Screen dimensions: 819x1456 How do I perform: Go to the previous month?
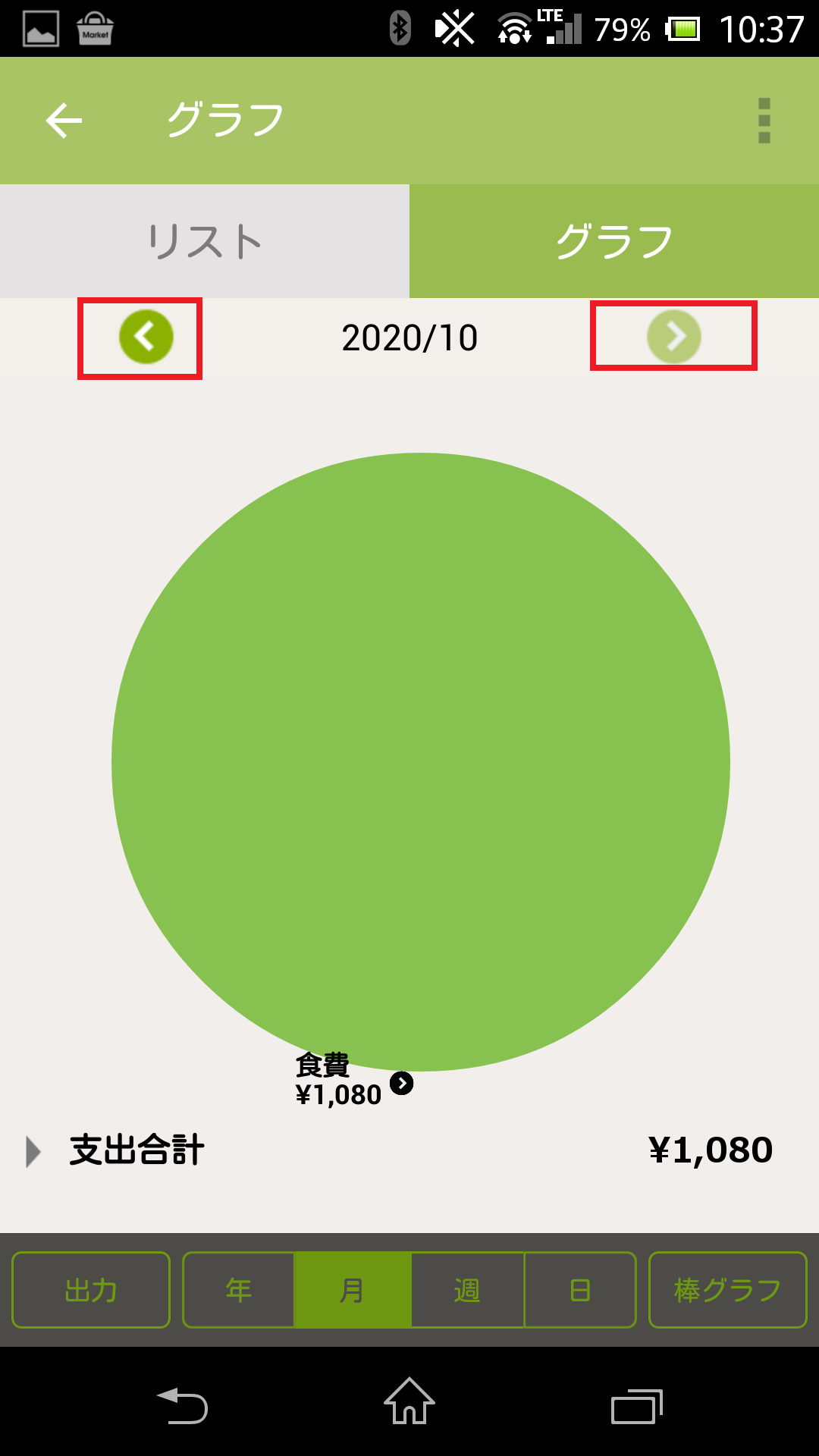146,337
